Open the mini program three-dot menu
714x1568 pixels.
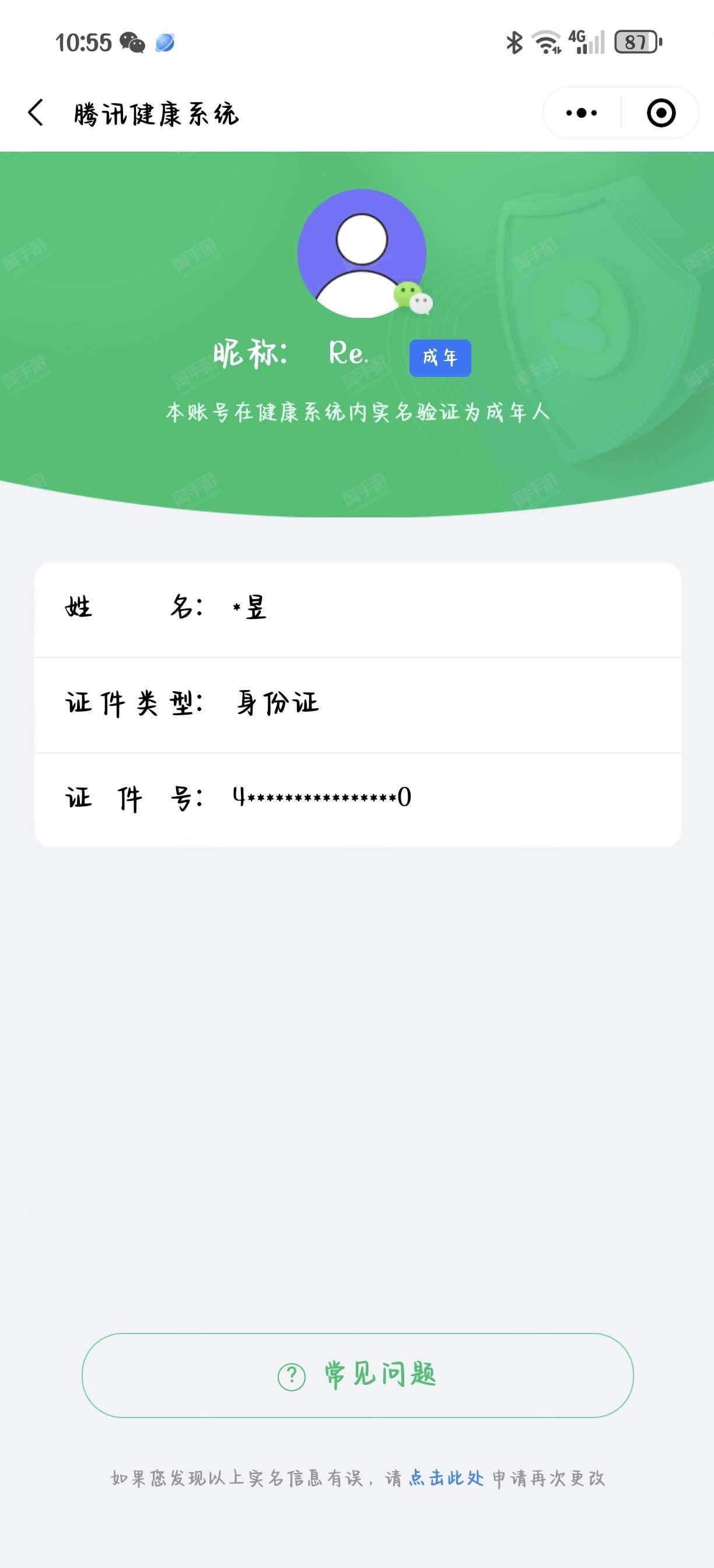[x=582, y=113]
